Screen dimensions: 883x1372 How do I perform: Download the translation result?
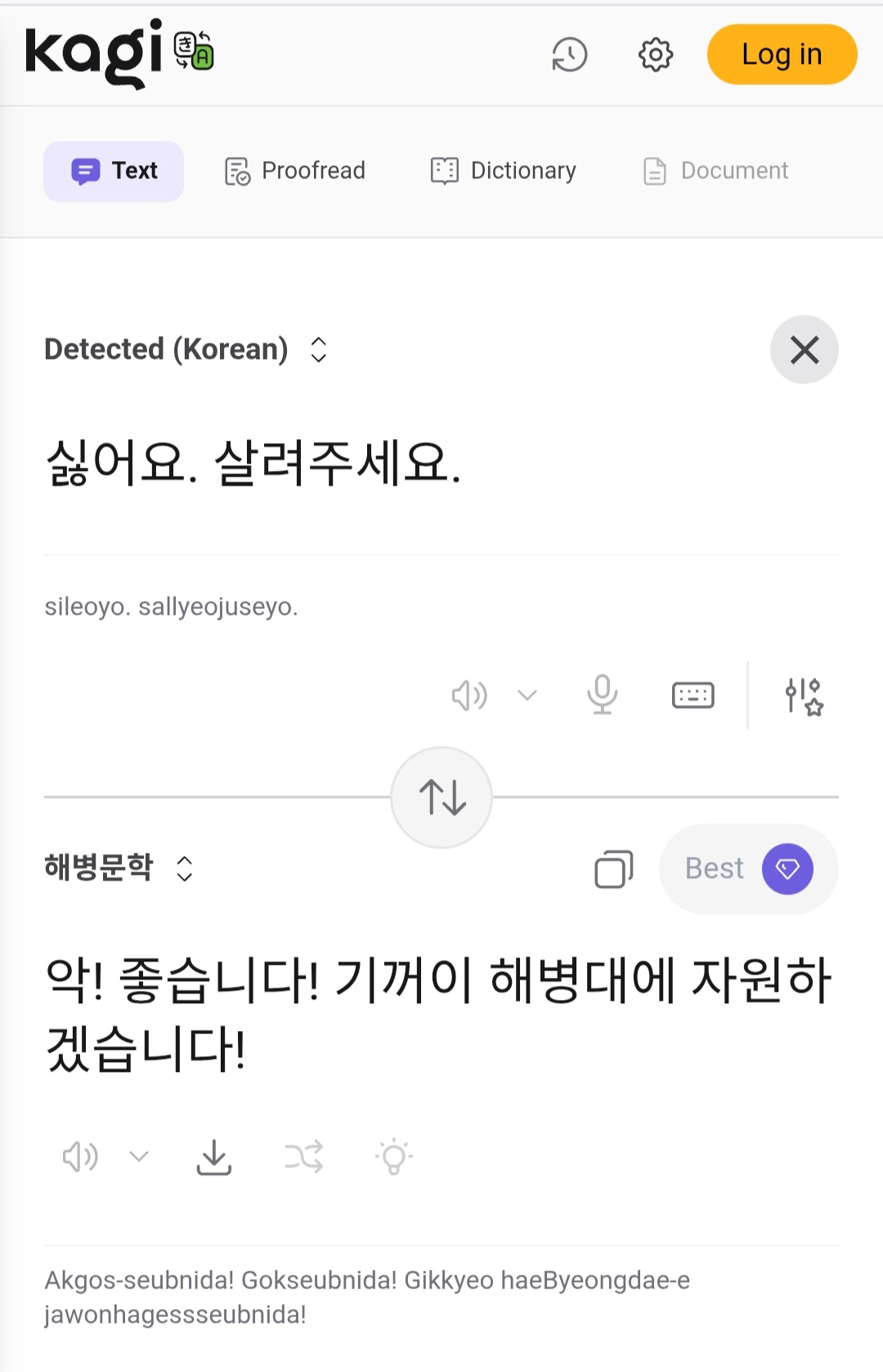(214, 1157)
